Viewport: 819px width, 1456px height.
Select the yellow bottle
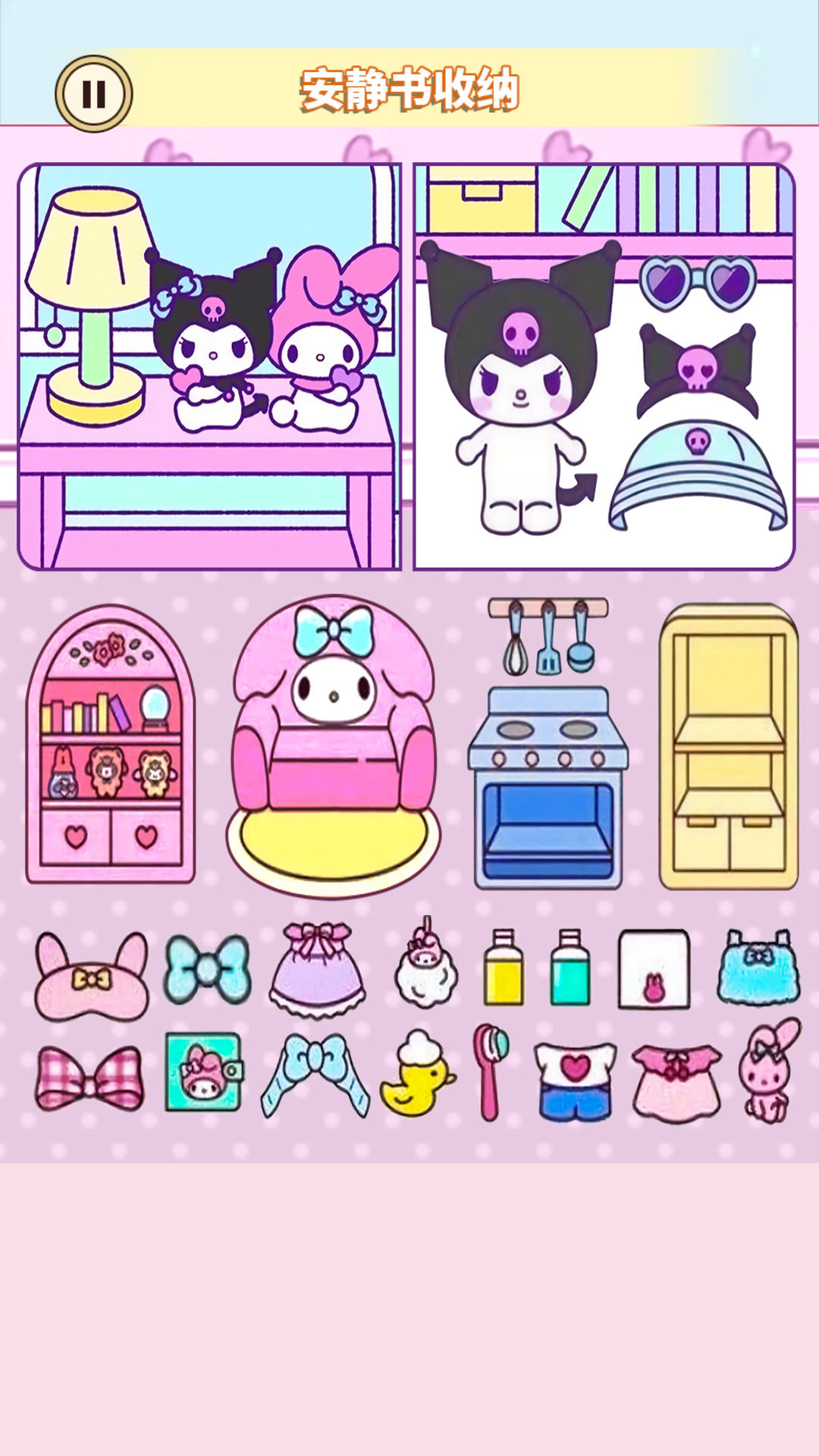tap(504, 969)
